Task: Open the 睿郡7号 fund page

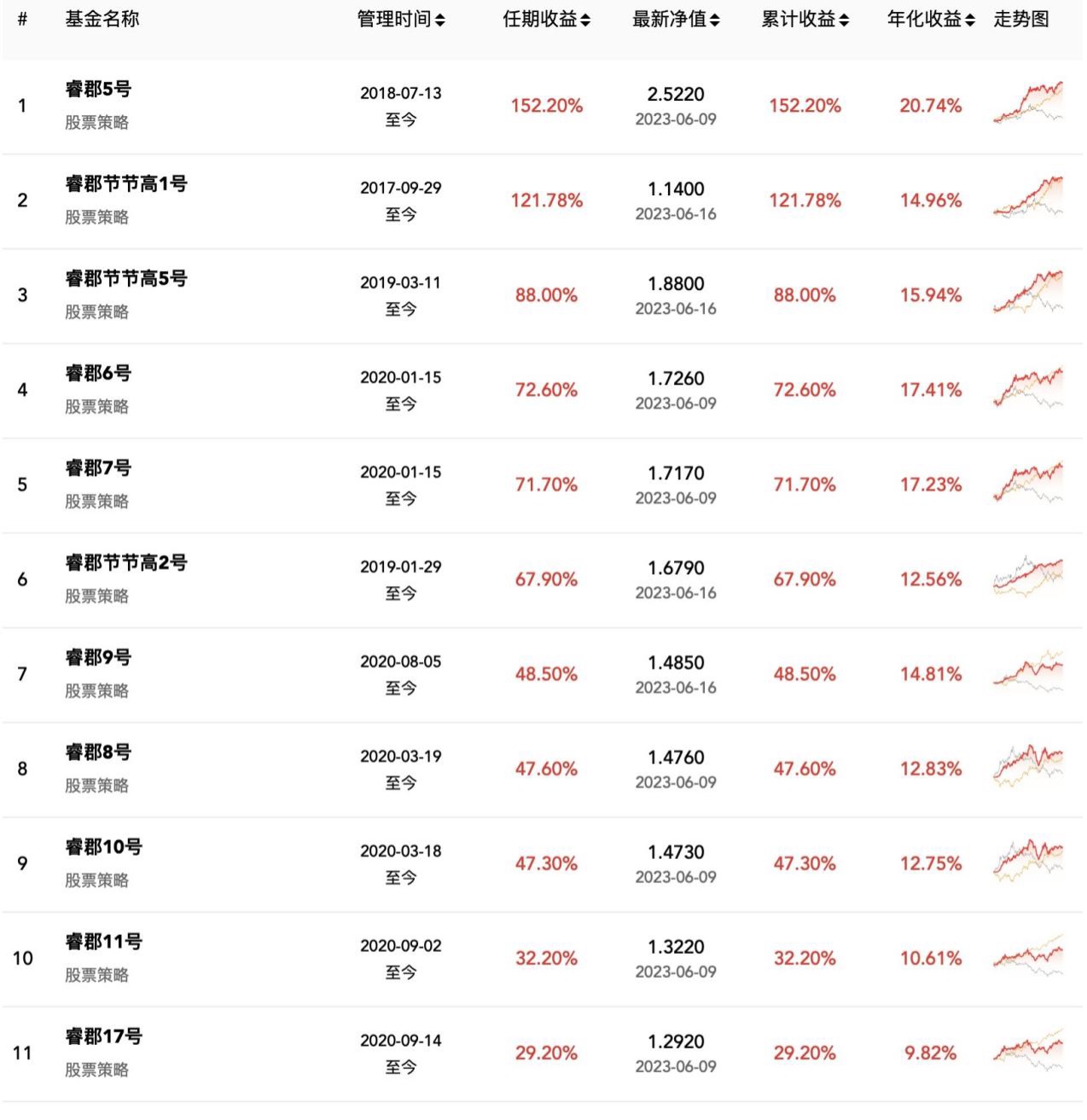Action: pos(98,468)
